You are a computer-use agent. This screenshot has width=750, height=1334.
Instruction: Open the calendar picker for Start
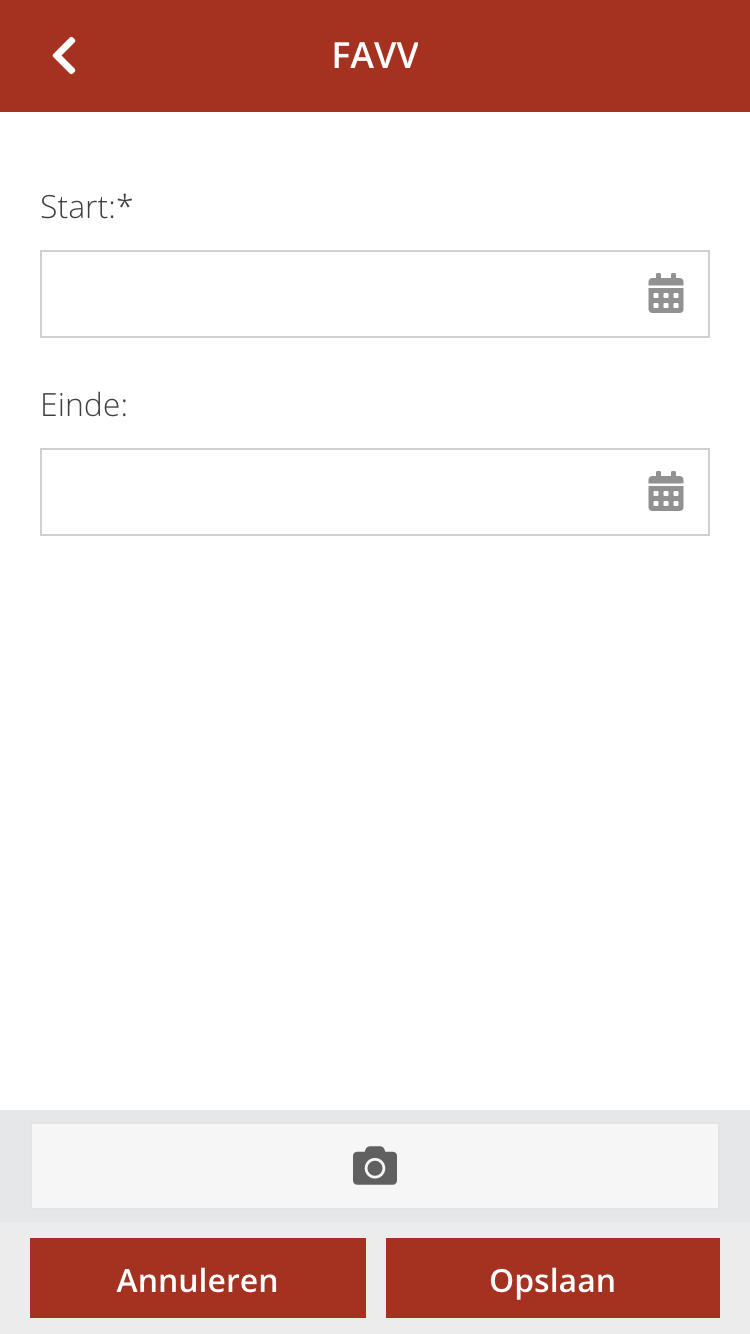click(x=666, y=294)
